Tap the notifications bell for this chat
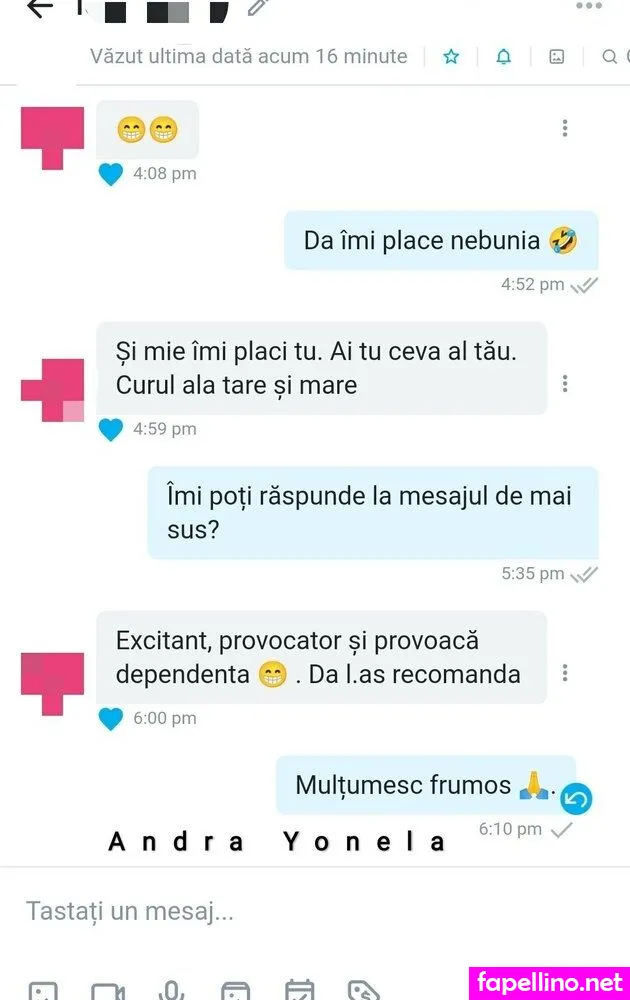Screen dimensions: 630x1000 [x=503, y=57]
